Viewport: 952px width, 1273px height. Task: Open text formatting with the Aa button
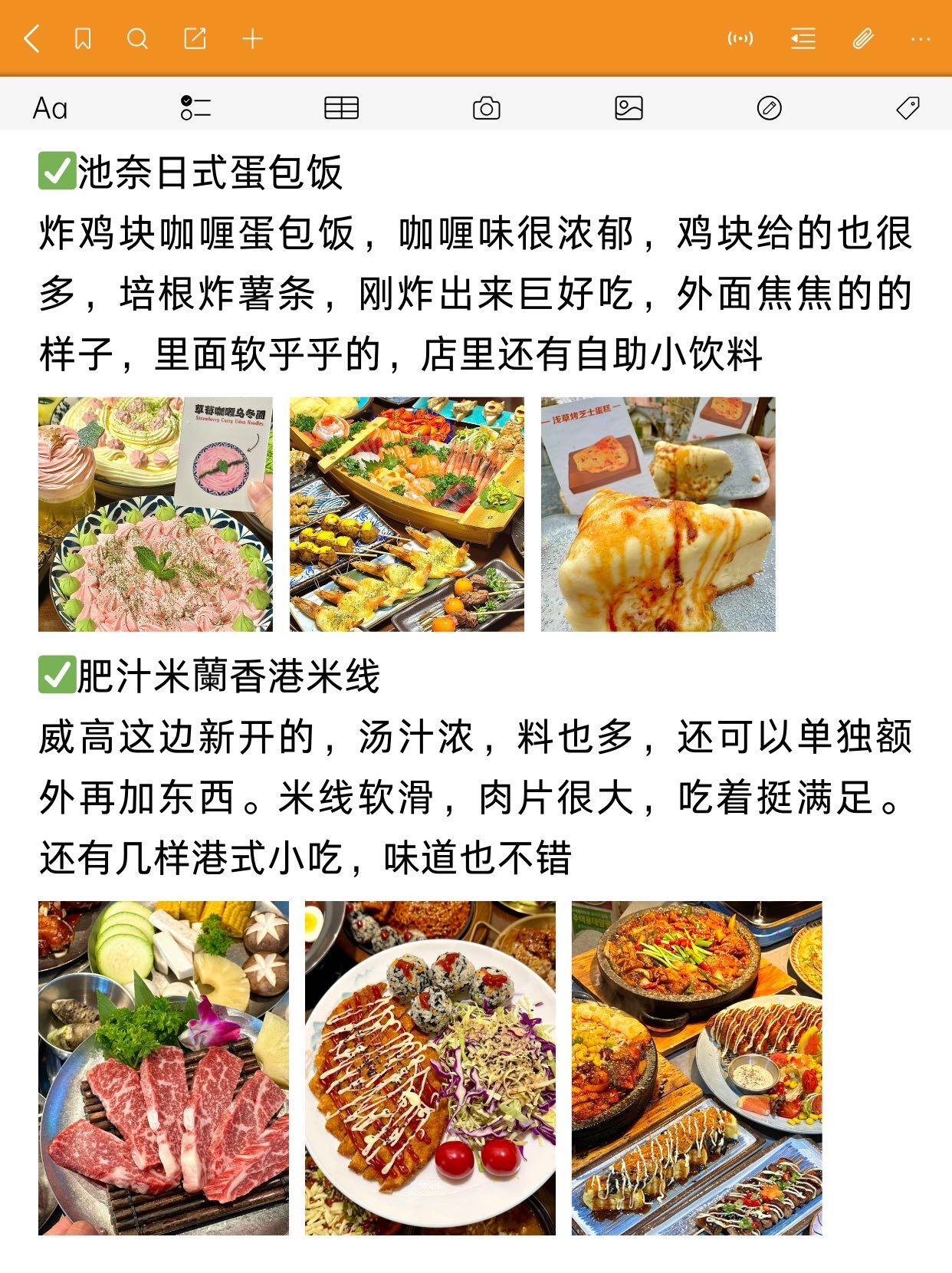pyautogui.click(x=51, y=108)
